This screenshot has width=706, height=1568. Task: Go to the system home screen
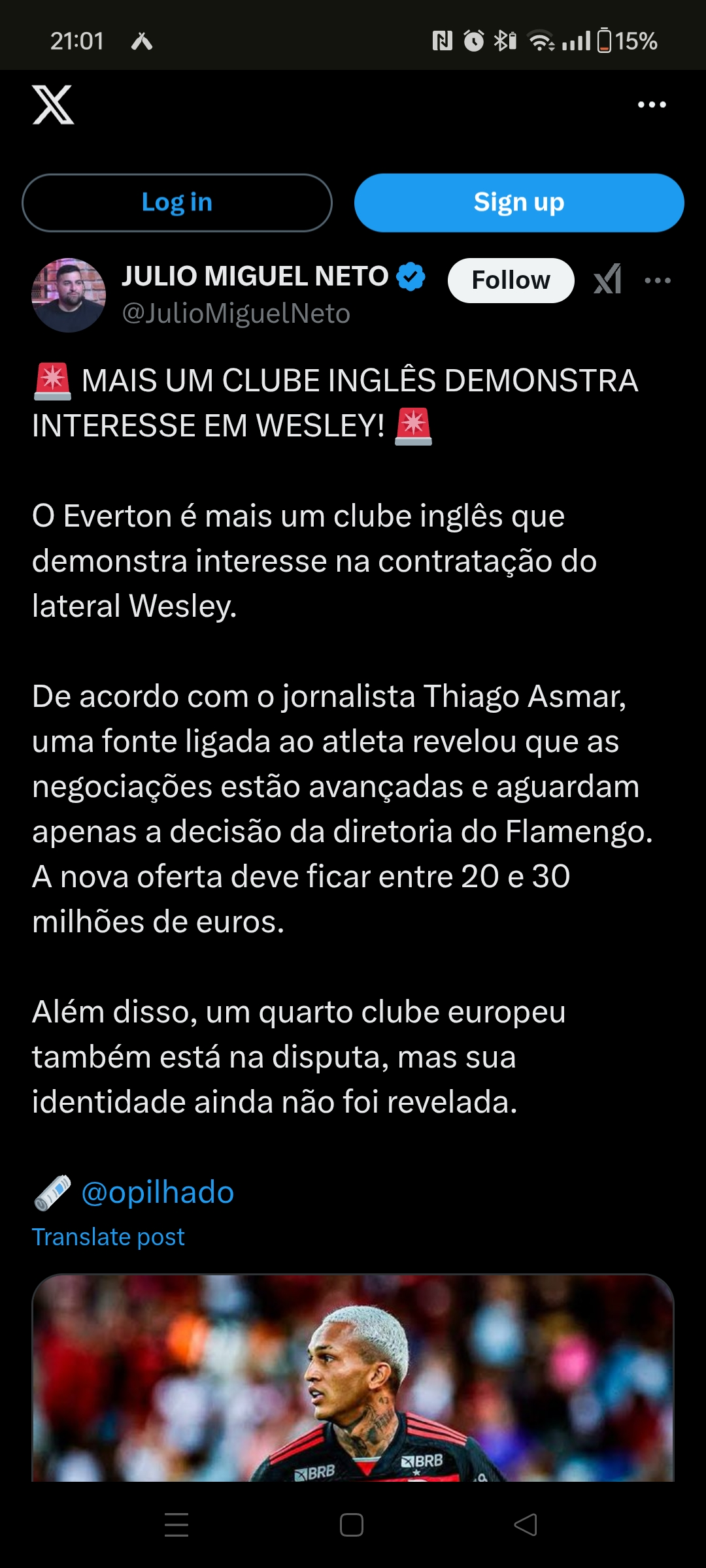pos(352,1525)
